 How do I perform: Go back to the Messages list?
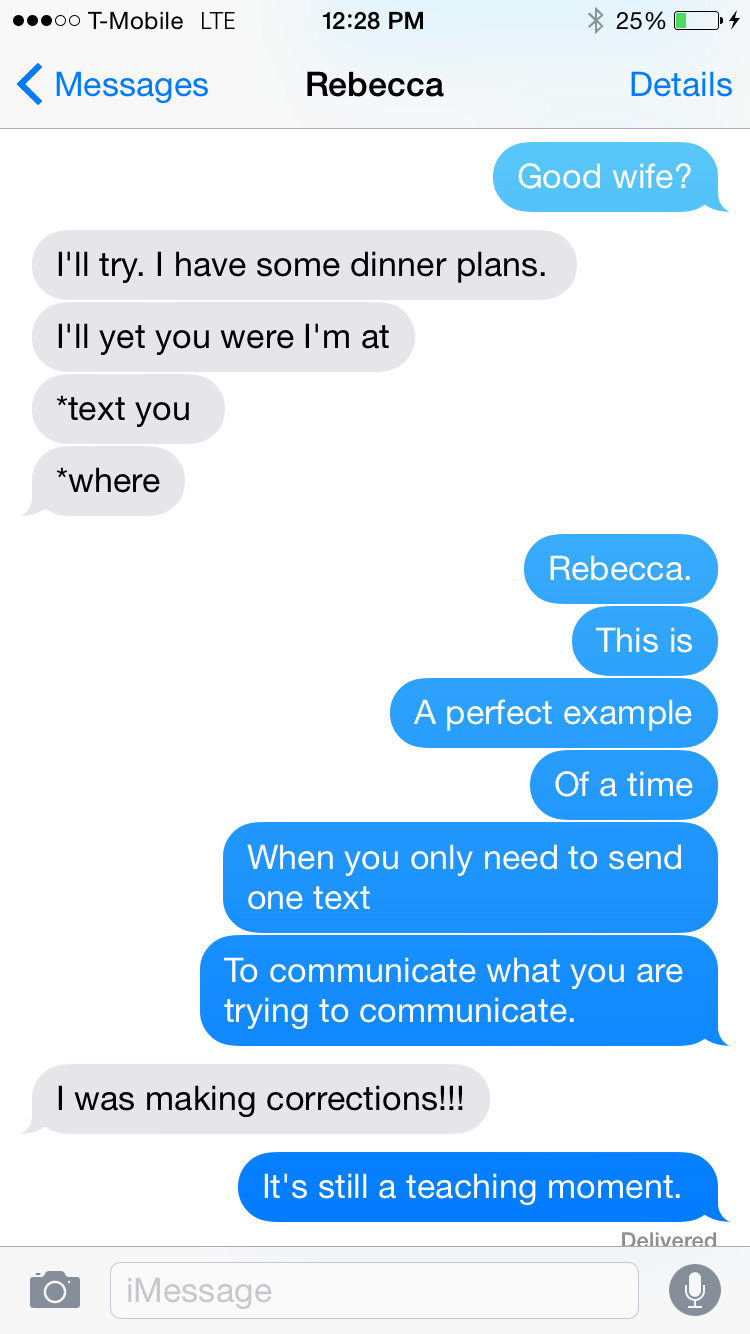[x=112, y=85]
